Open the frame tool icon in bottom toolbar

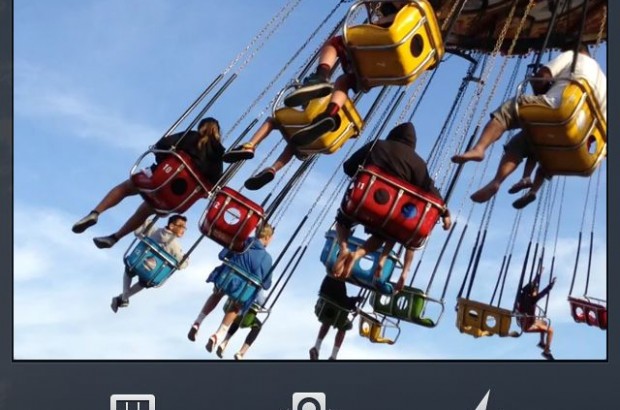tap(132, 402)
